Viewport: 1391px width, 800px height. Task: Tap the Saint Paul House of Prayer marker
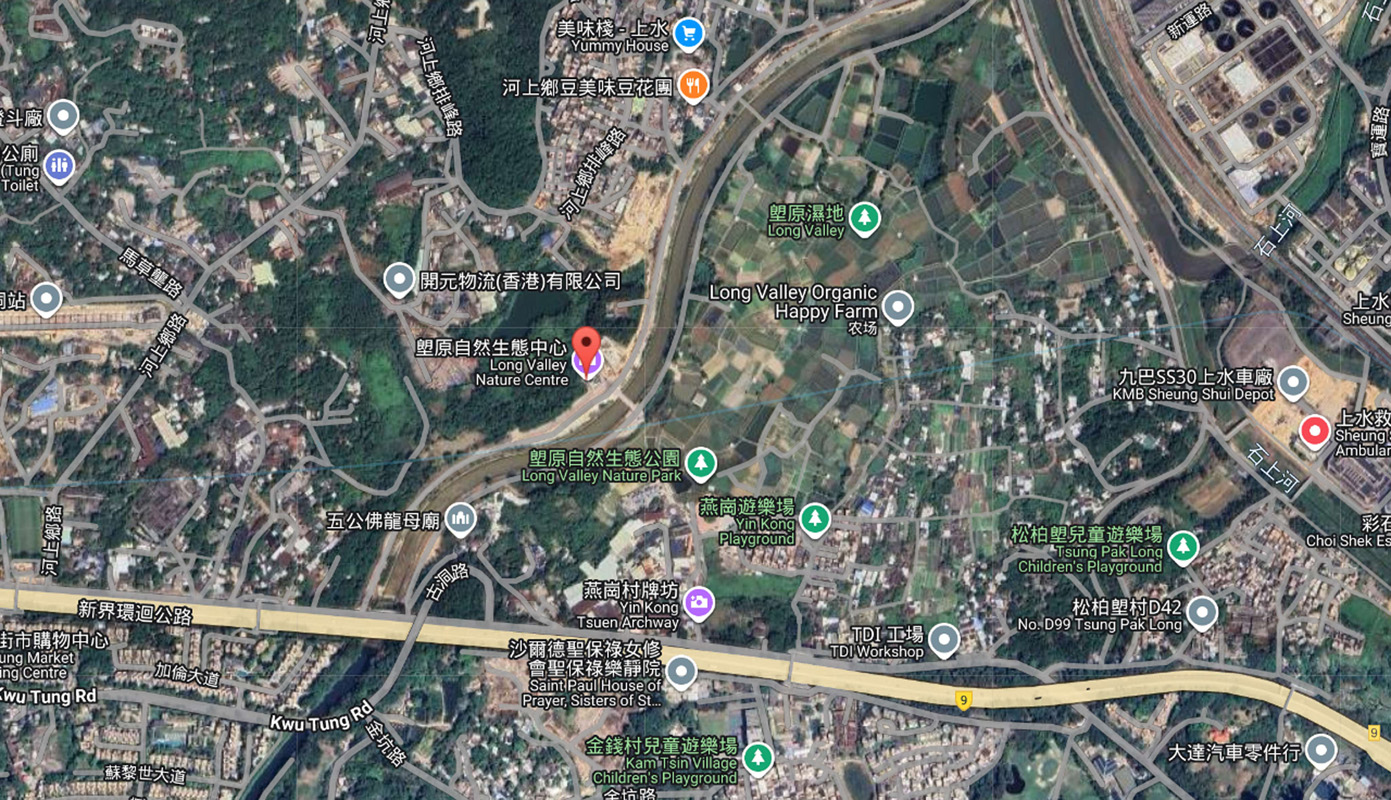click(681, 671)
